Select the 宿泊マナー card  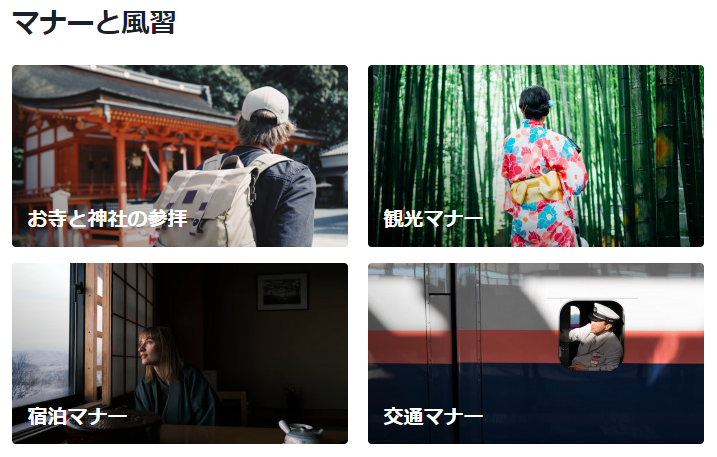(180, 353)
